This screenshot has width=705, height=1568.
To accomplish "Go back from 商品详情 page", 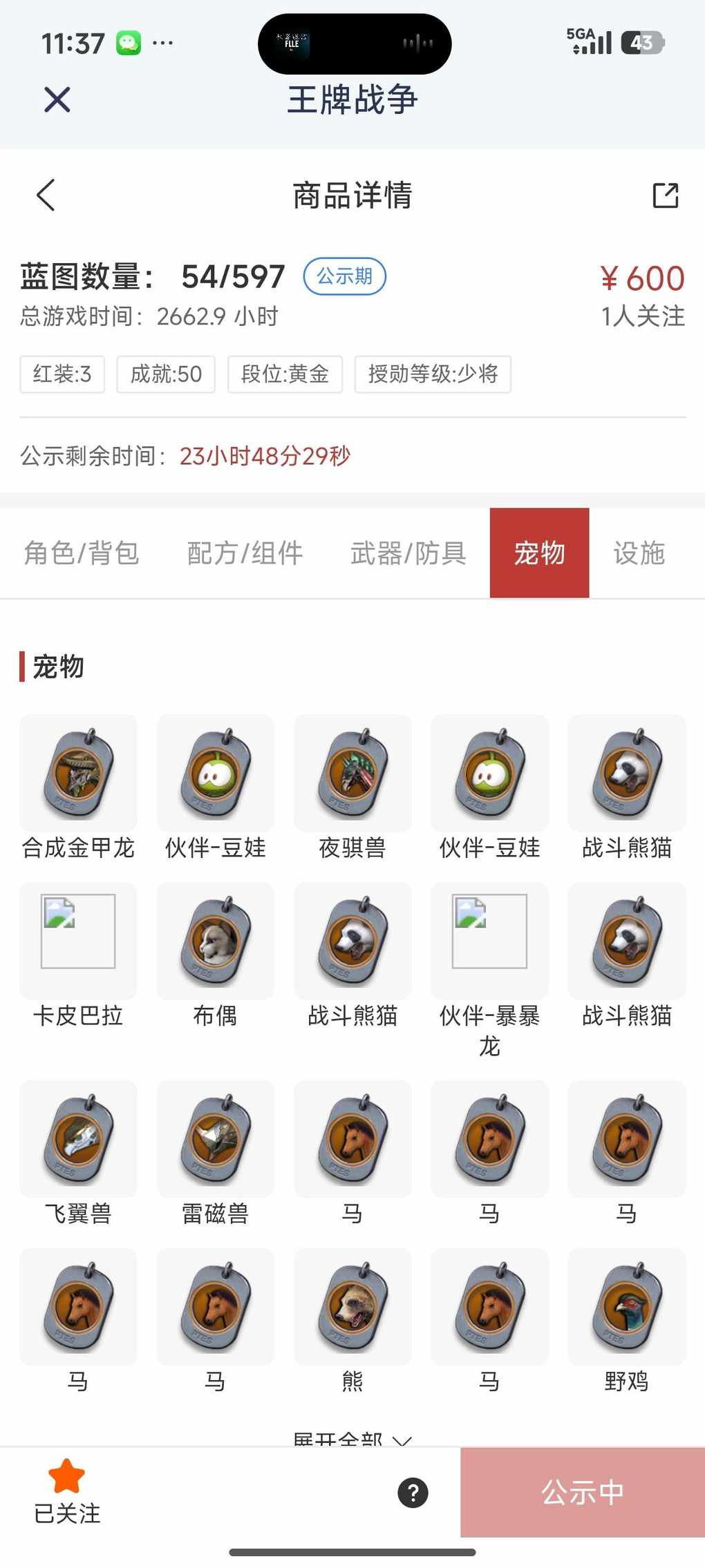I will coord(46,195).
